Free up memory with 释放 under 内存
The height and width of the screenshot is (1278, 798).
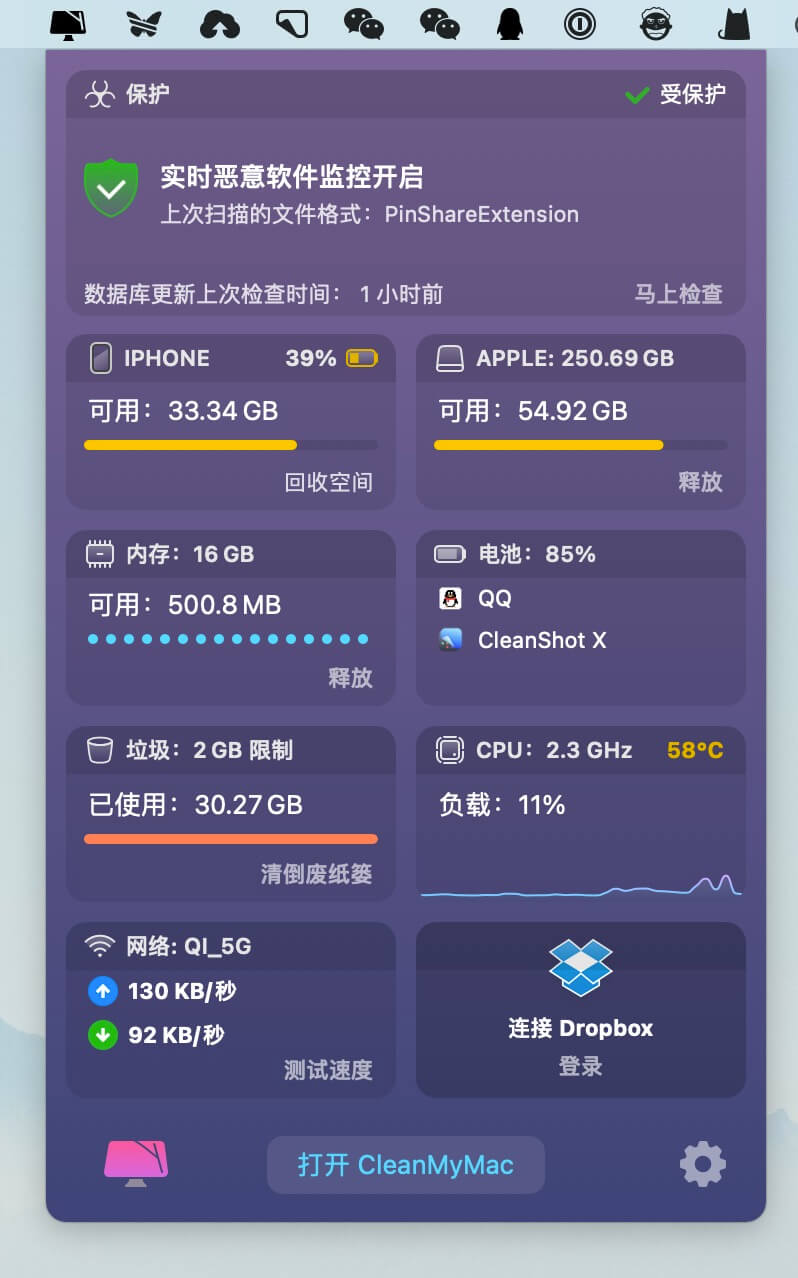point(349,678)
